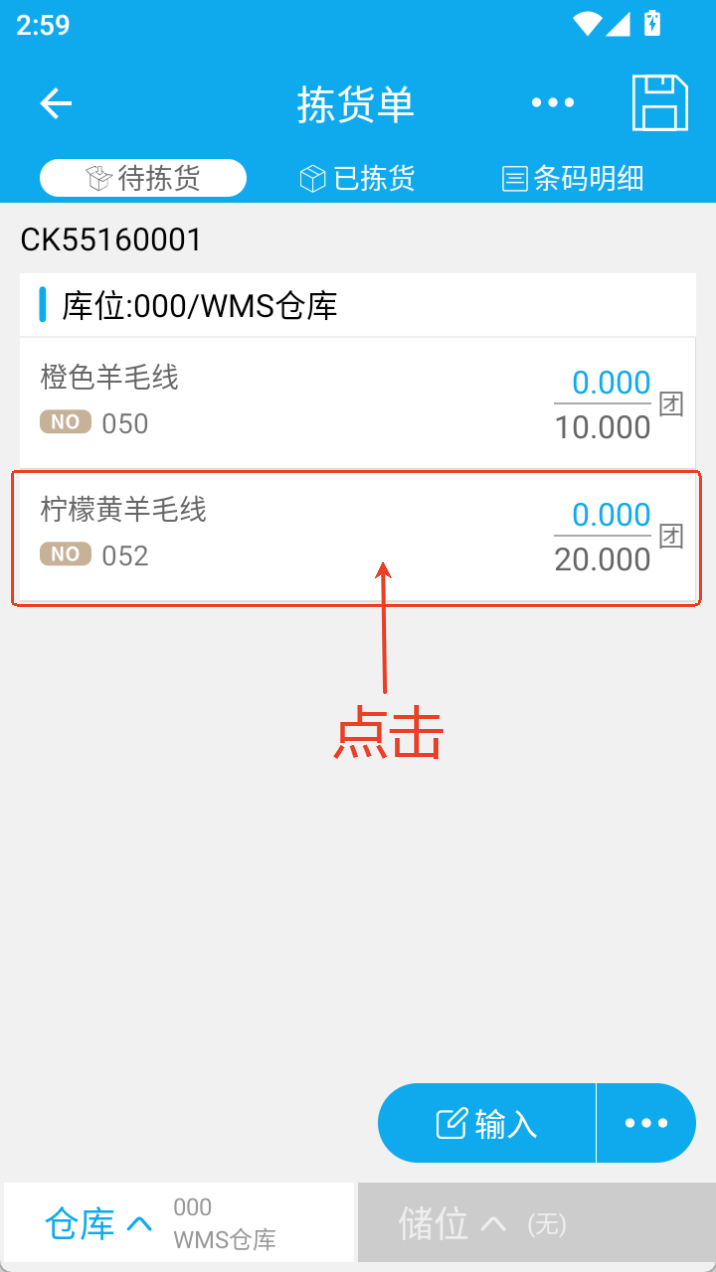Tap the 输入 button
The height and width of the screenshot is (1272, 716).
pos(487,1123)
